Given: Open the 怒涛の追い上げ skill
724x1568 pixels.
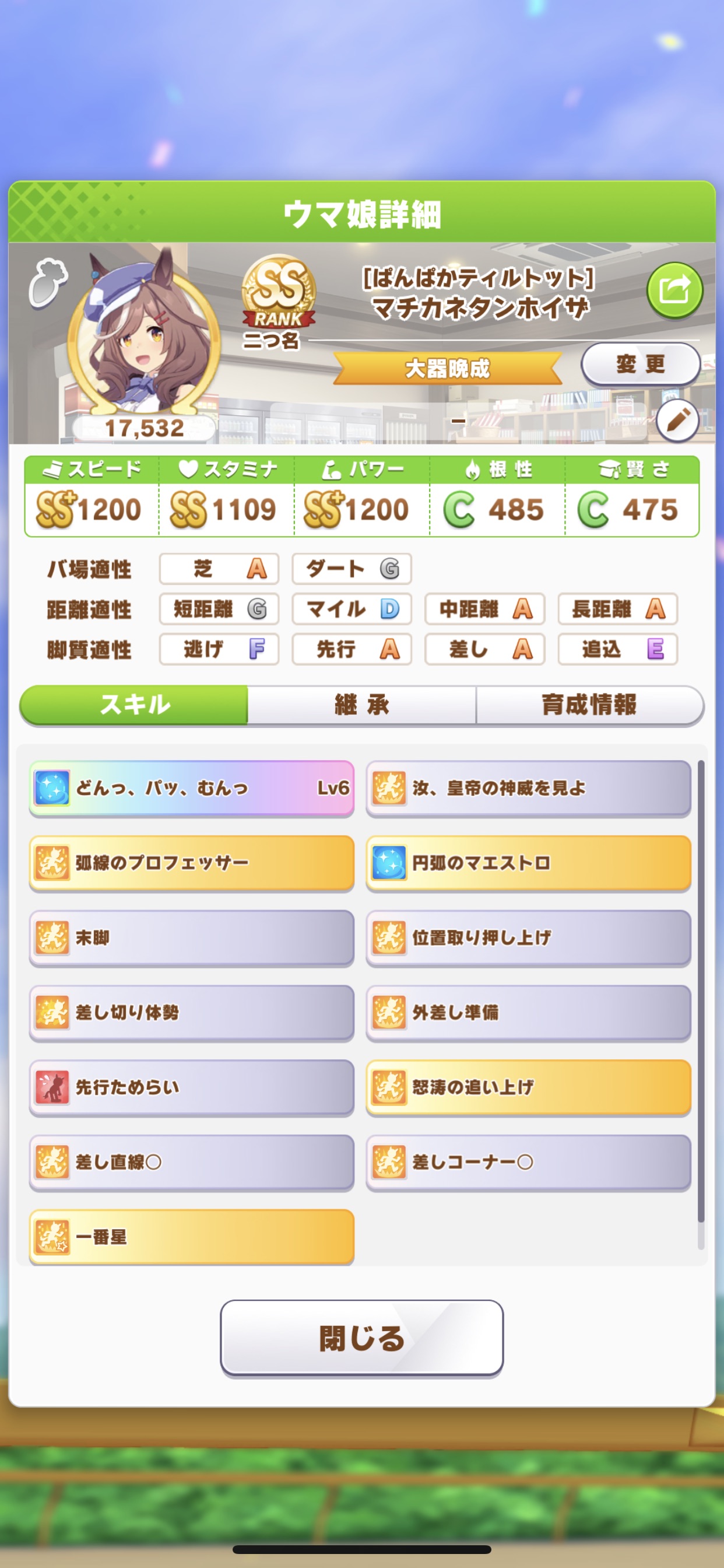Looking at the screenshot, I should pos(528,1088).
